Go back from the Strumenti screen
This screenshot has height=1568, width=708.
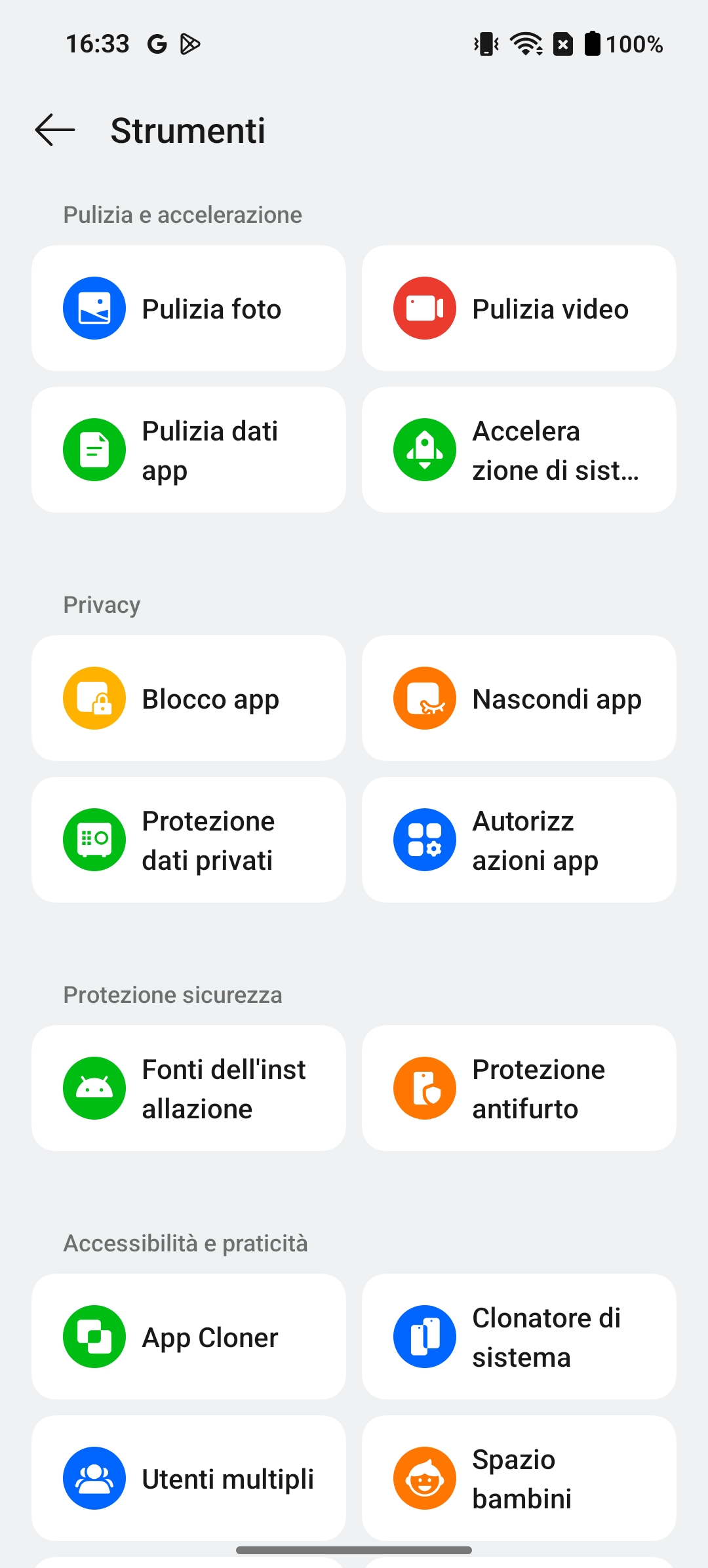(55, 130)
